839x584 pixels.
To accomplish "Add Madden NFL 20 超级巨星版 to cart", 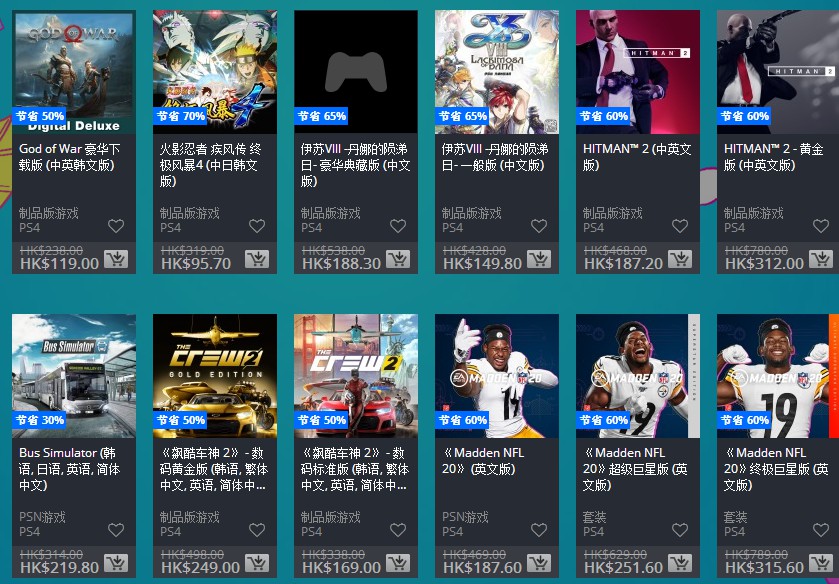I will point(680,564).
